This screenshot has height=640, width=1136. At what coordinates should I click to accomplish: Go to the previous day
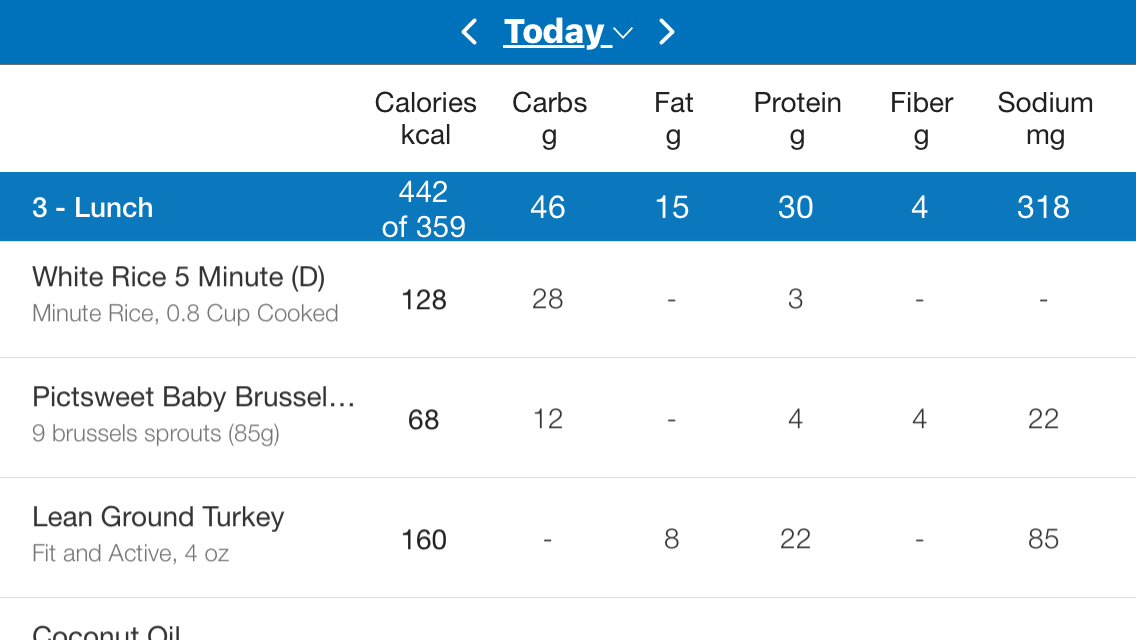(469, 32)
